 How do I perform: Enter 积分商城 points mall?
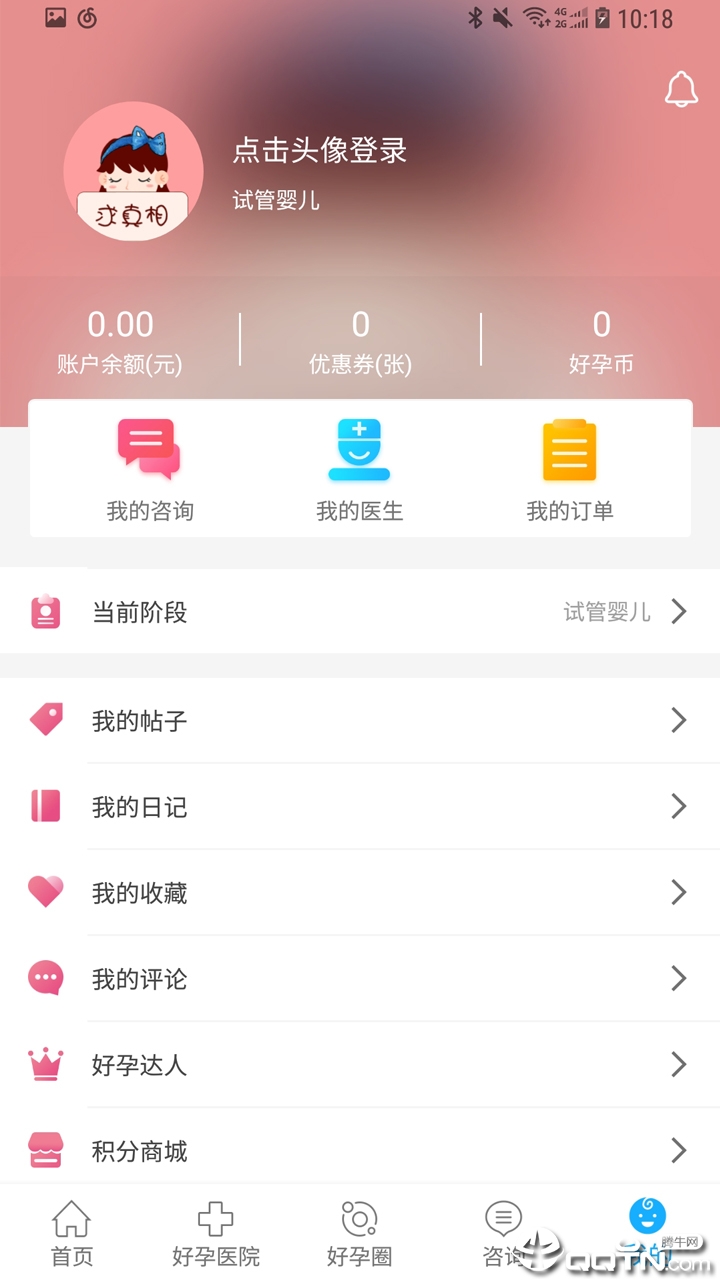360,1150
